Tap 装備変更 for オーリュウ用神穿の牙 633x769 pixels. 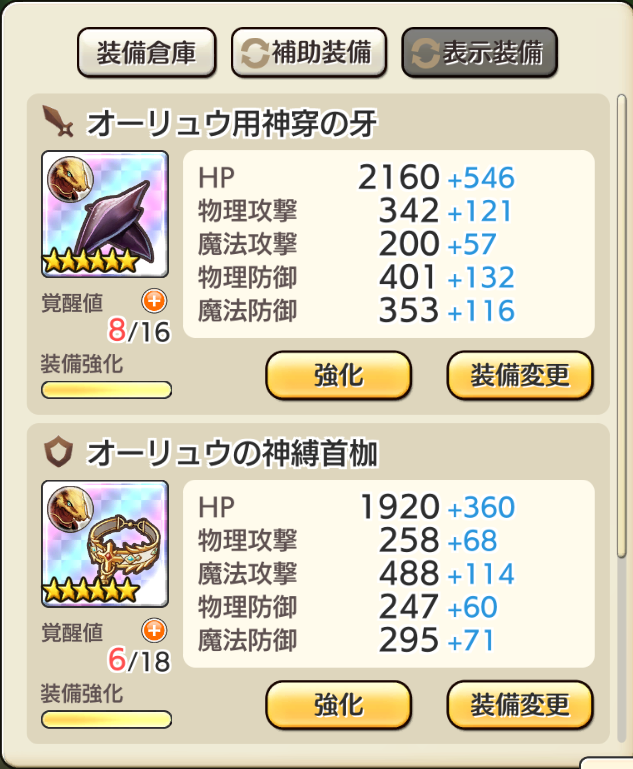pos(519,375)
